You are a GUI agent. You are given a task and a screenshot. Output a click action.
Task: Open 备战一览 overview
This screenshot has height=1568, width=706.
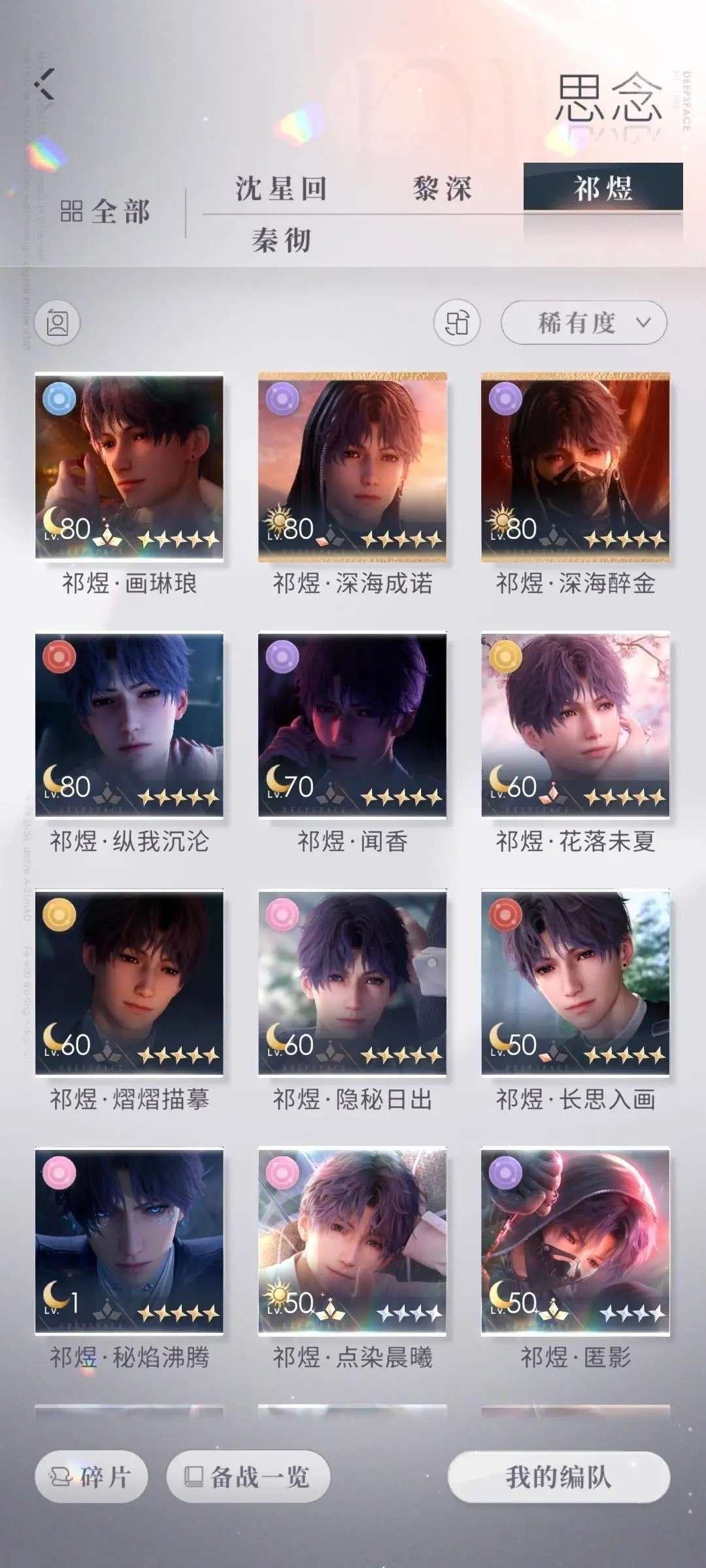248,1477
